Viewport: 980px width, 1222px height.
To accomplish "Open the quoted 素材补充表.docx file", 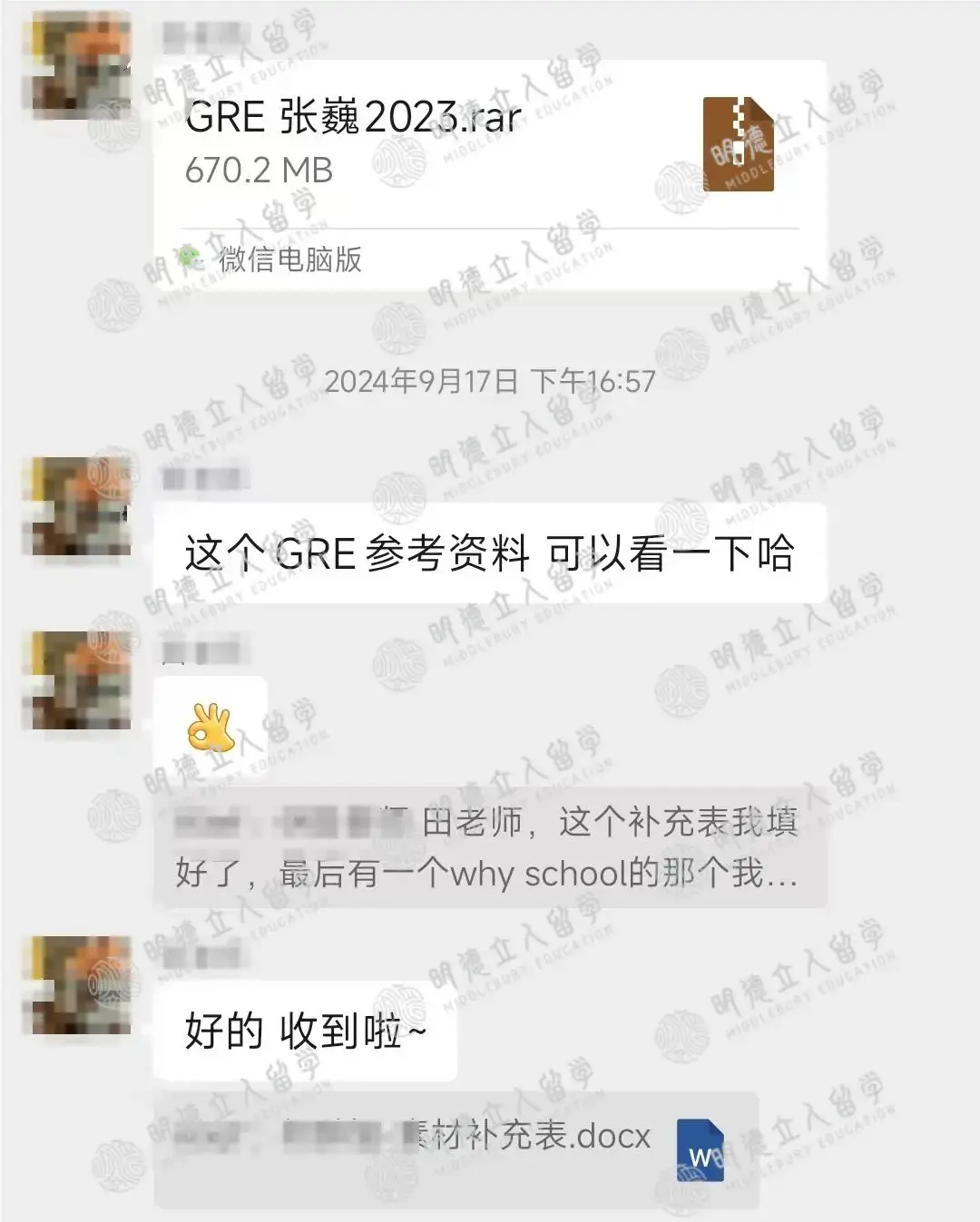I will 456,1149.
